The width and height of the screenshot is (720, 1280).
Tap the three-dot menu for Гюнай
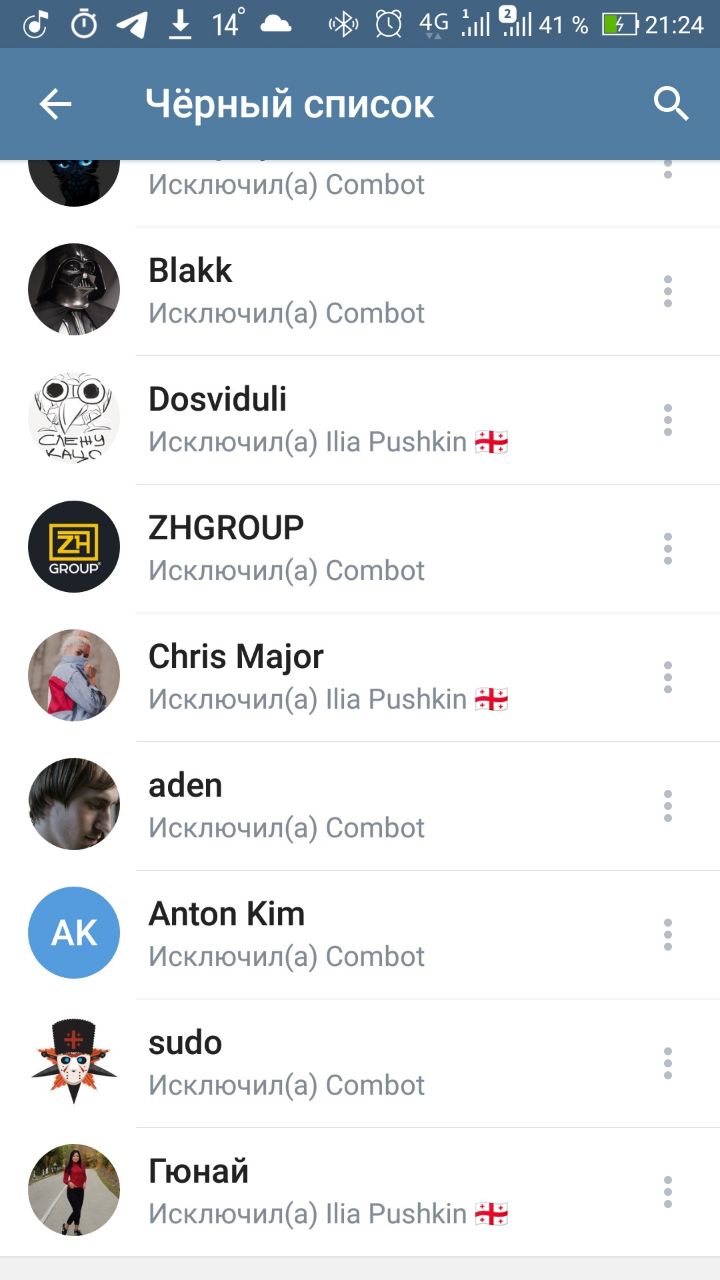[x=668, y=1191]
